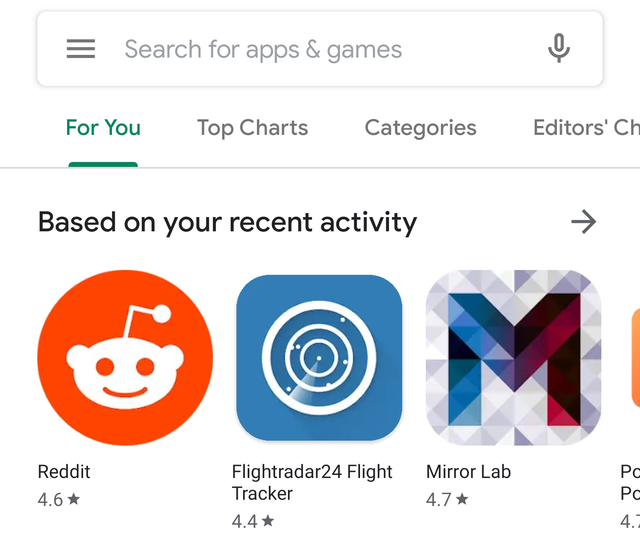
Task: Open the hamburger drawer menu
Action: 81,49
